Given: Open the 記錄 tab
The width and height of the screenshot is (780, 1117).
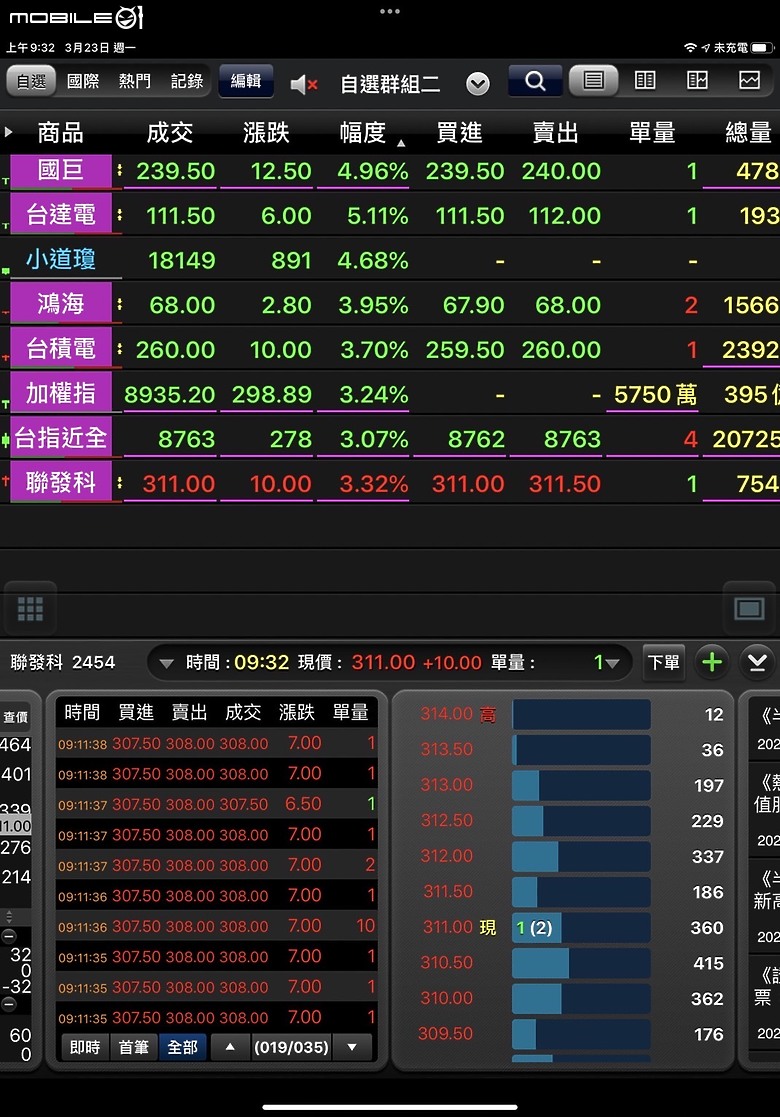Looking at the screenshot, I should click(x=187, y=82).
